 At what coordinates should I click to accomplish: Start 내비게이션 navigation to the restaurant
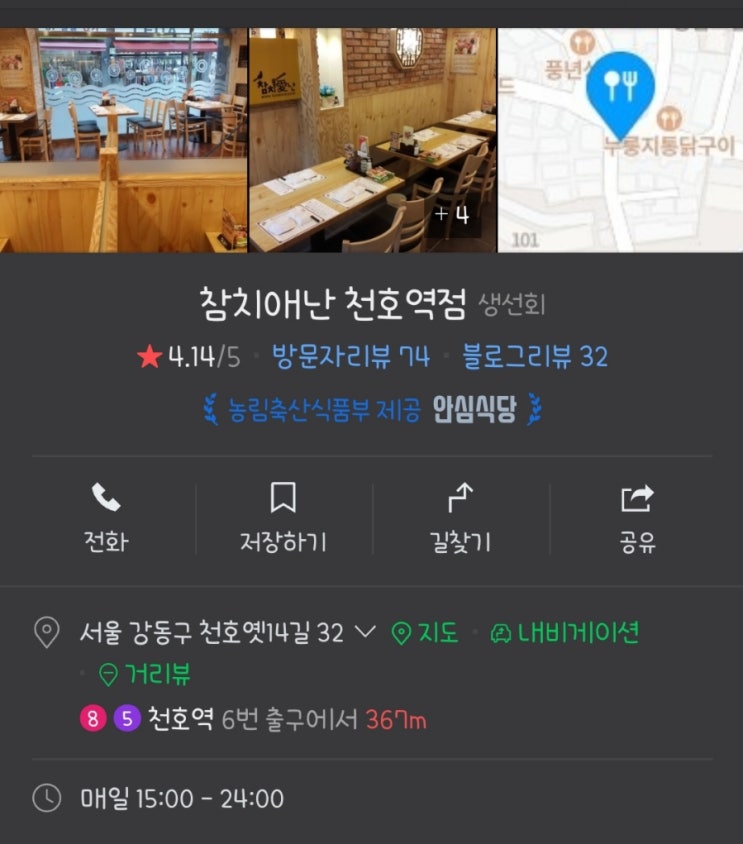click(x=564, y=632)
